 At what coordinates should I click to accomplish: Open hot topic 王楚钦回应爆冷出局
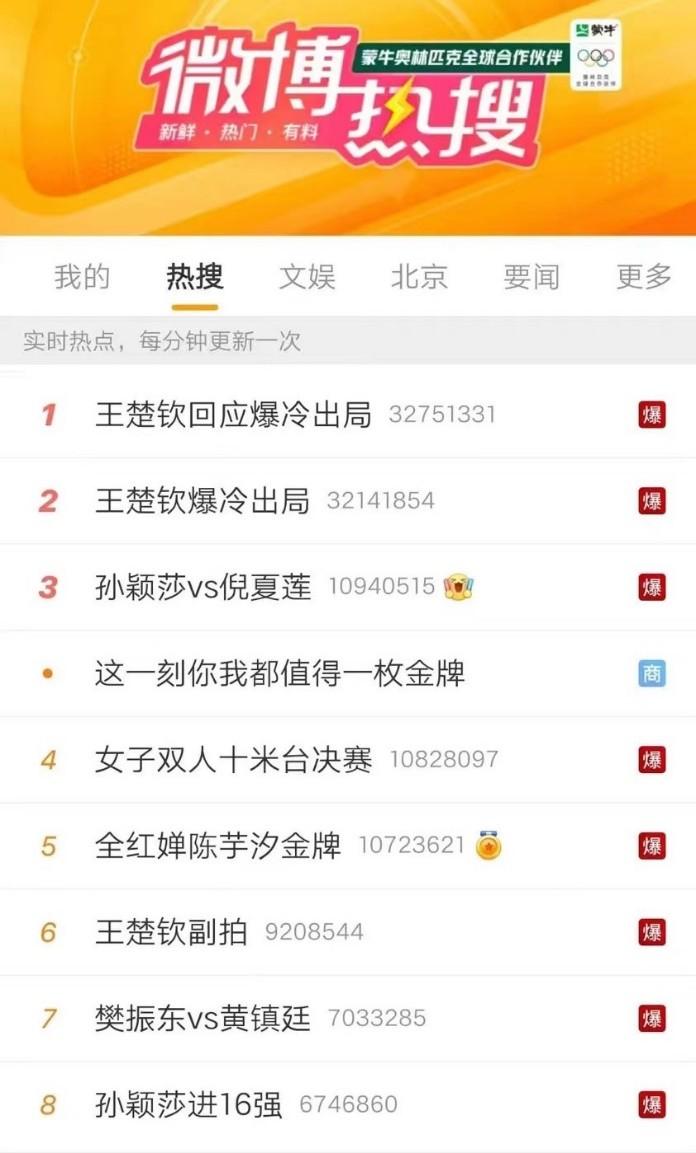pos(233,414)
